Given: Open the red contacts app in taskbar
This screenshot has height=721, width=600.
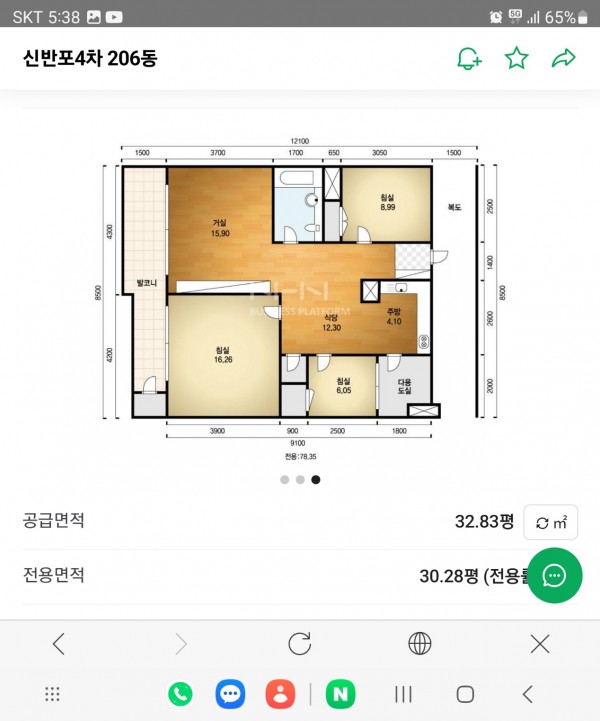Looking at the screenshot, I should (280, 694).
